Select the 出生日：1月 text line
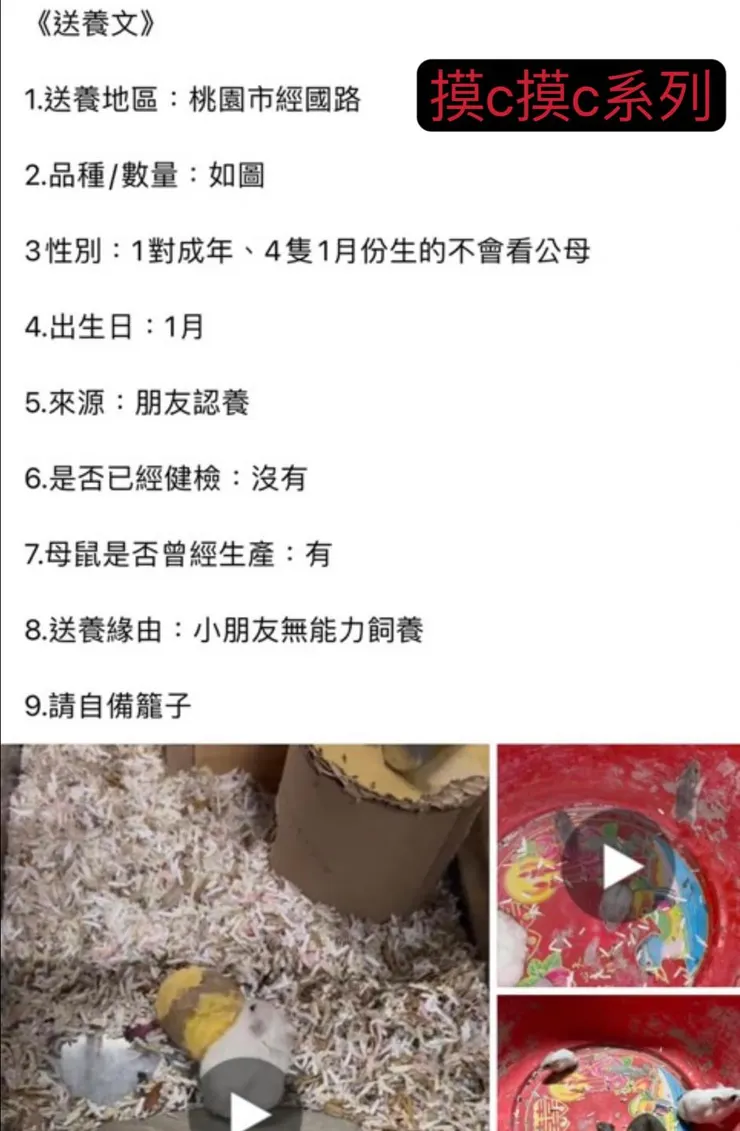 pos(110,327)
